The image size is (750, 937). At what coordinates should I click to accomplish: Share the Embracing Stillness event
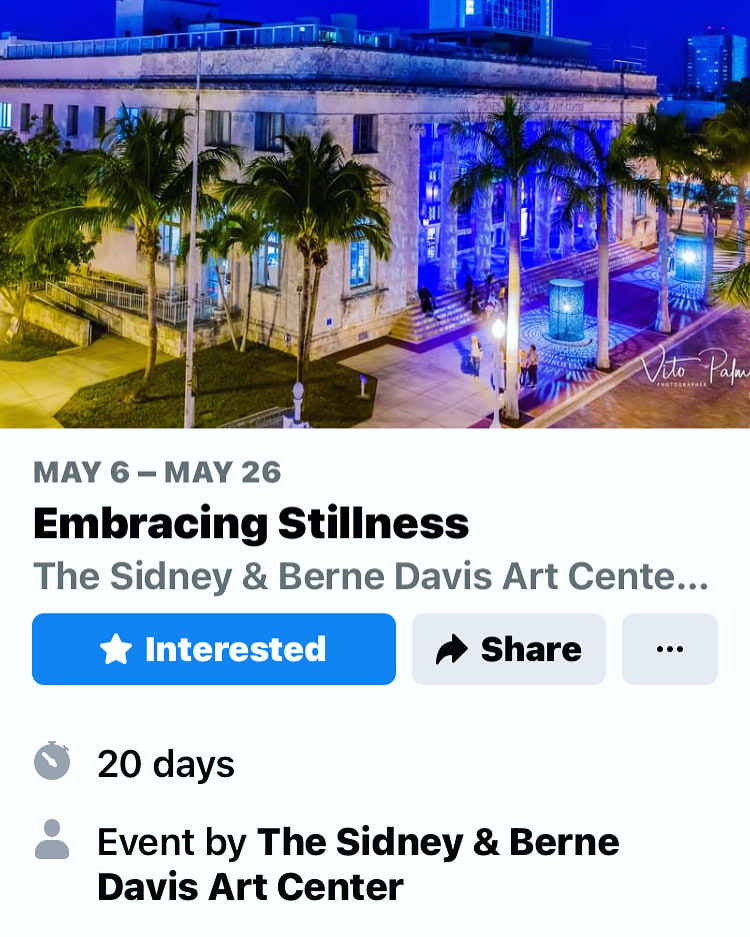508,649
